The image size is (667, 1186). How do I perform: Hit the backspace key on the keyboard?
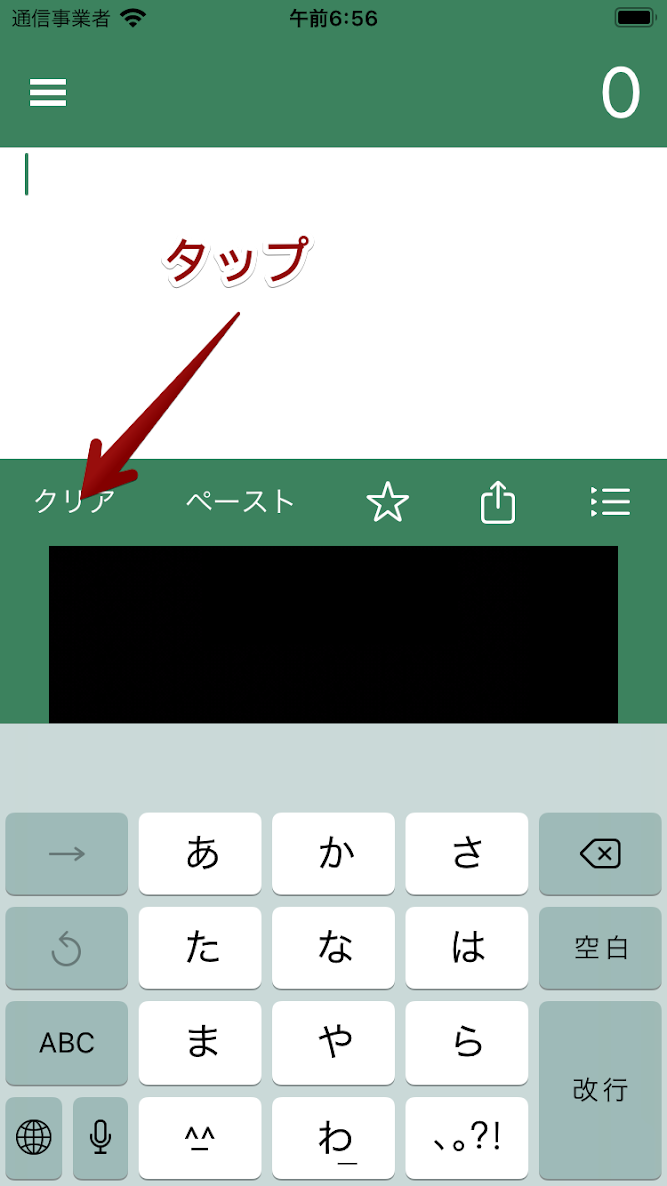(600, 853)
